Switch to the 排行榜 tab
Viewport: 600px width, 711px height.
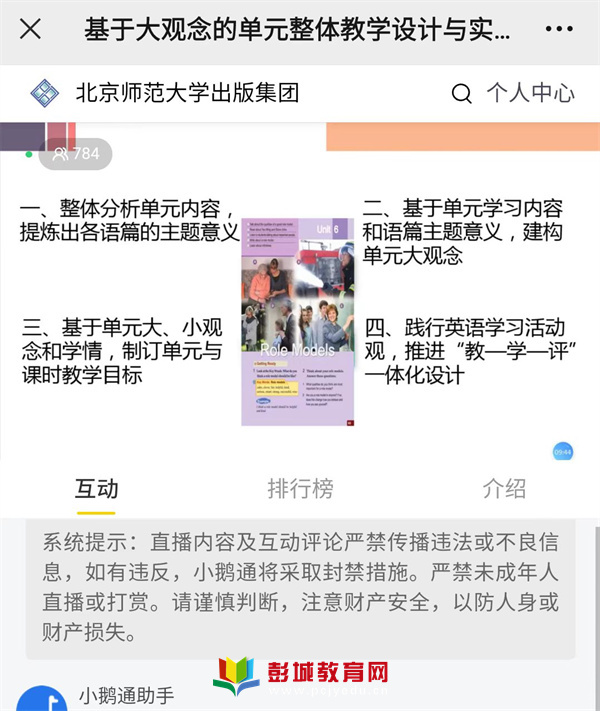click(300, 488)
